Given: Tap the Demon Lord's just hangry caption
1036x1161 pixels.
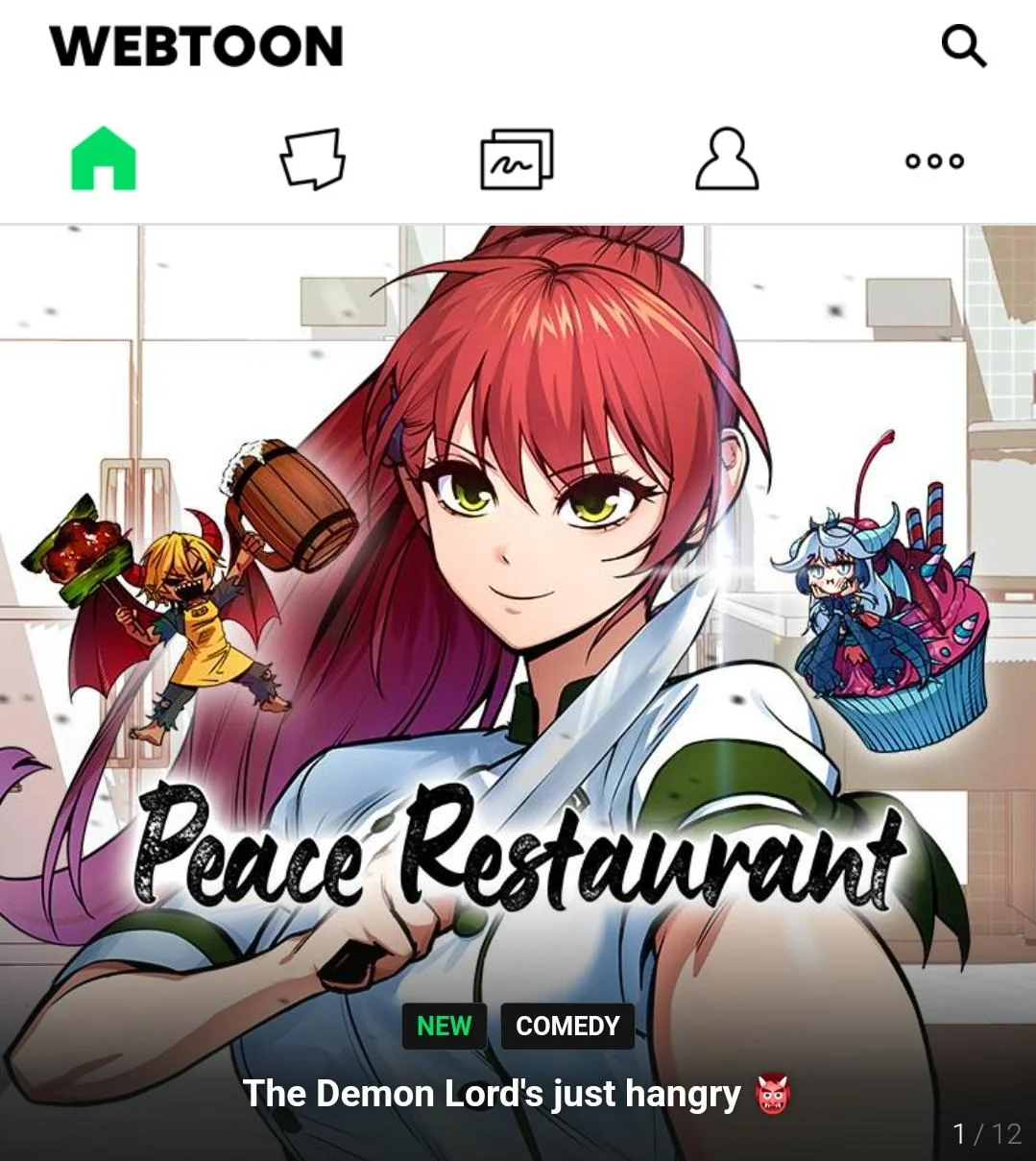Looking at the screenshot, I should [x=518, y=1093].
